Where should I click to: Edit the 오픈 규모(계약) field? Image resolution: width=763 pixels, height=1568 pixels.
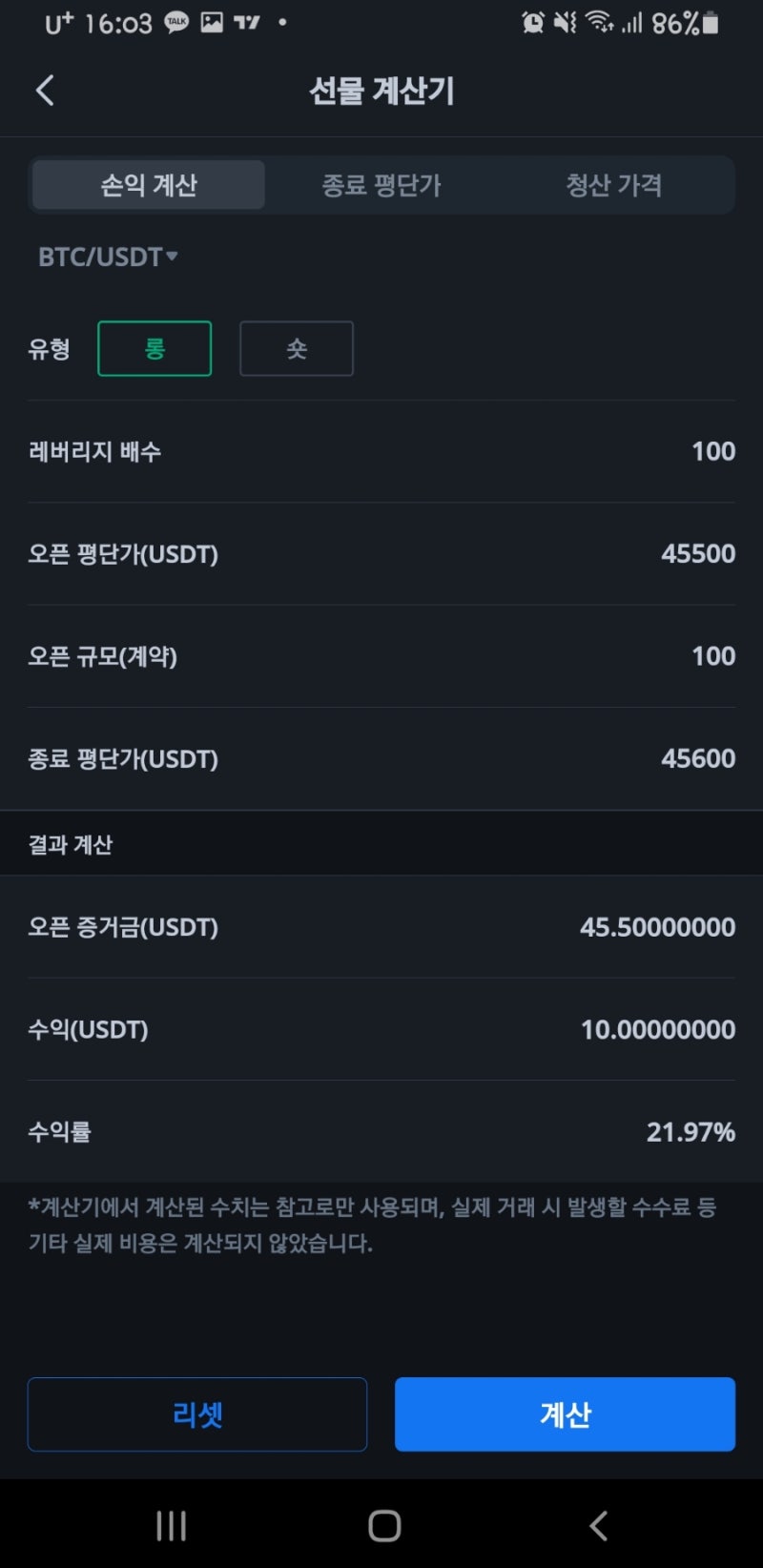click(x=712, y=656)
